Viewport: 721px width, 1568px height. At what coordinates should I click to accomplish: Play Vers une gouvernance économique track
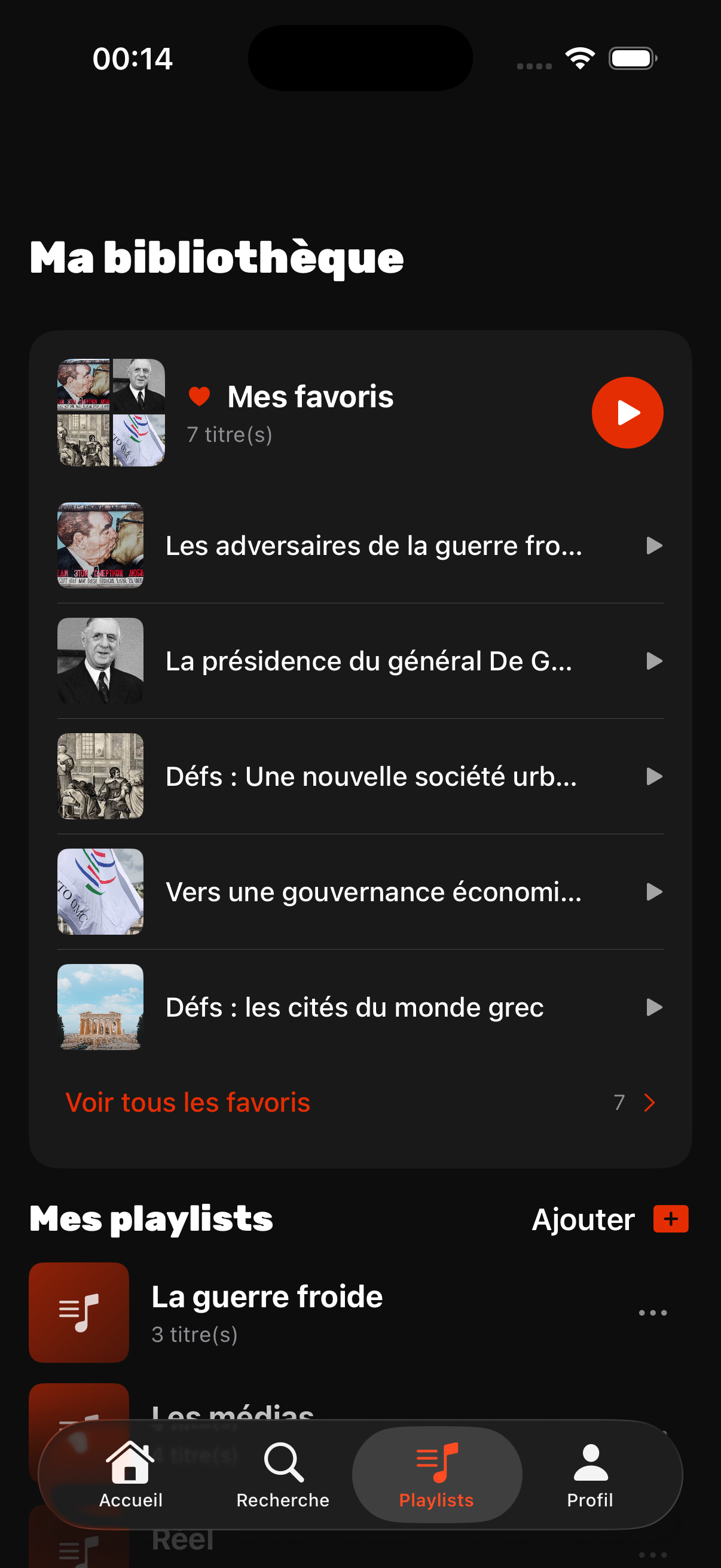(x=653, y=892)
